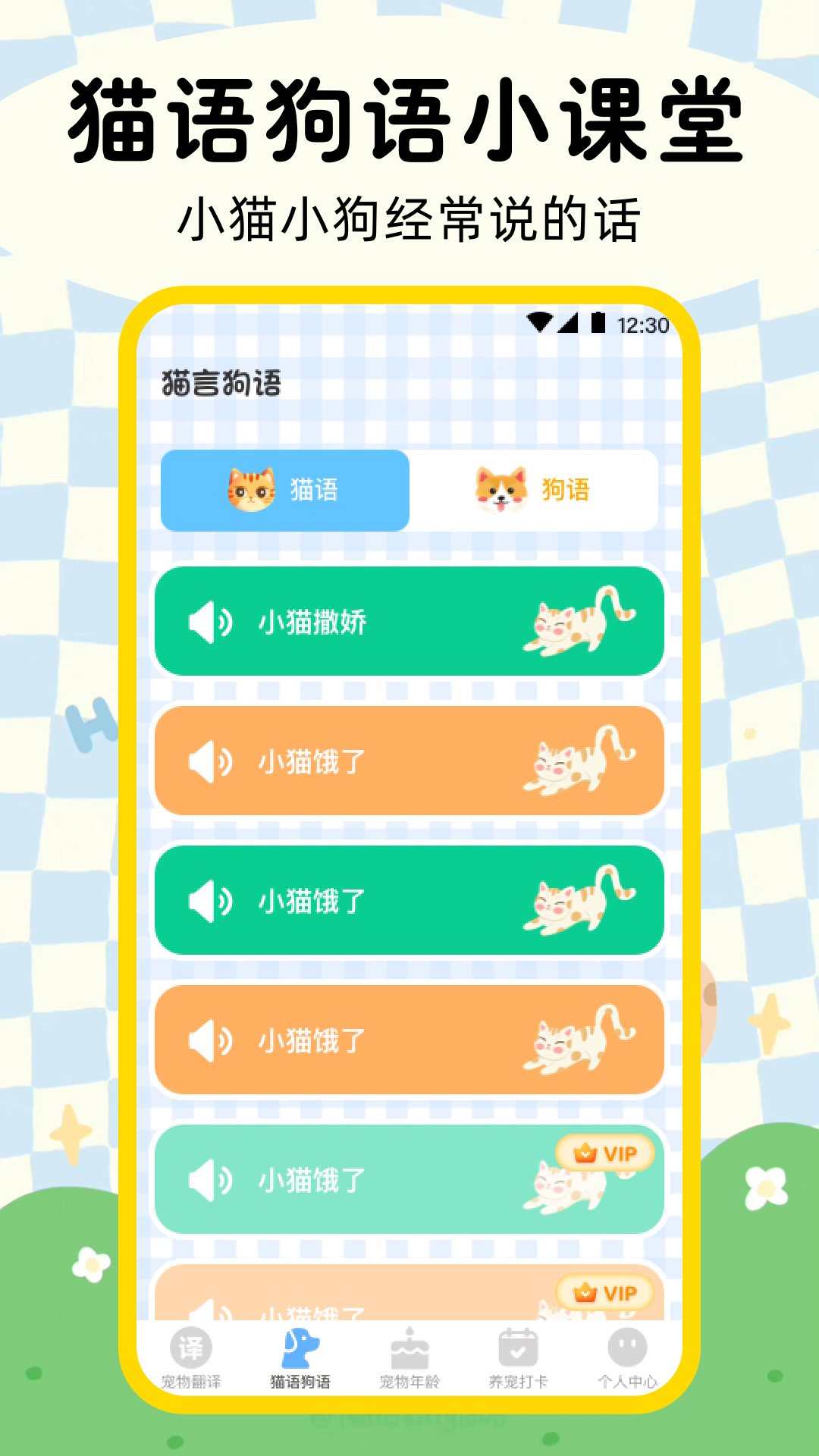
Task: Tap the dog face icon on 狗语 tab
Action: 500,489
